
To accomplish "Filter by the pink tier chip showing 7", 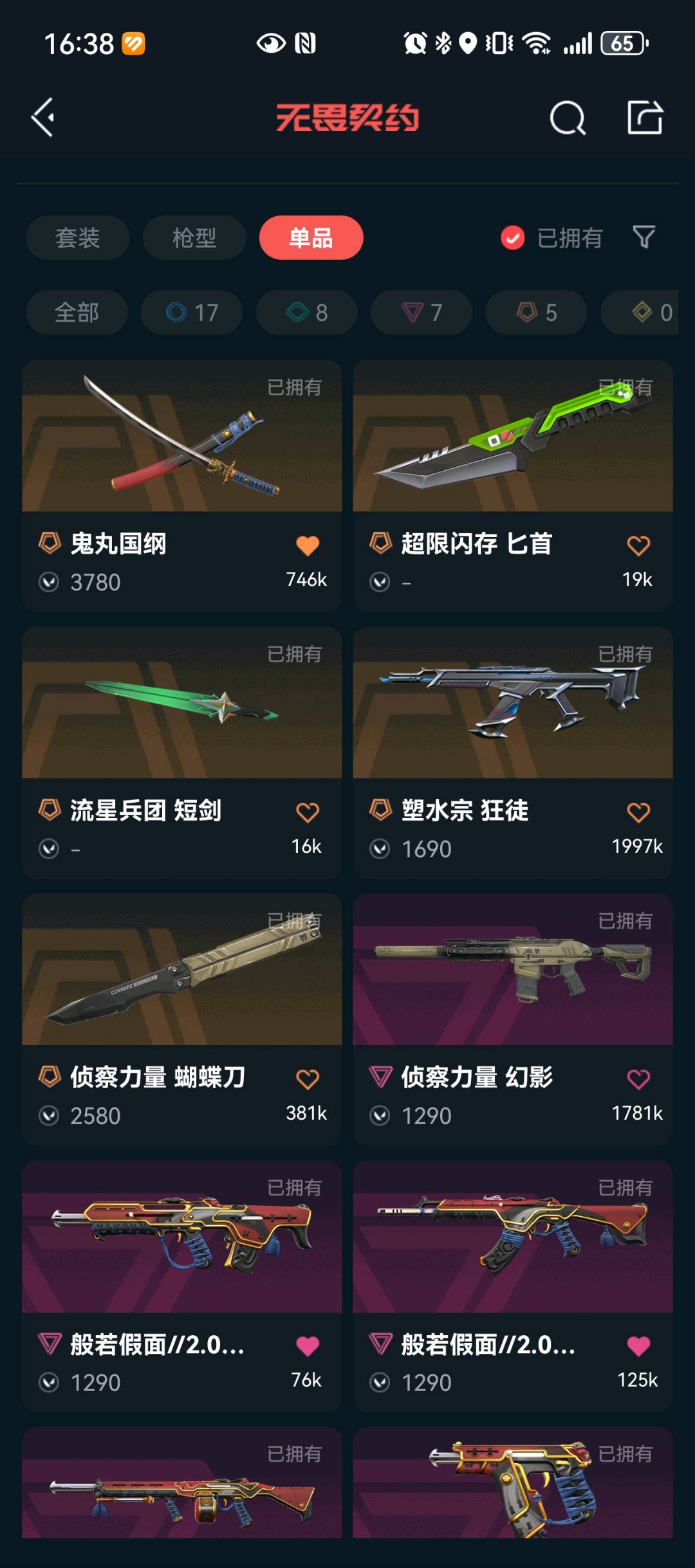I will click(422, 313).
